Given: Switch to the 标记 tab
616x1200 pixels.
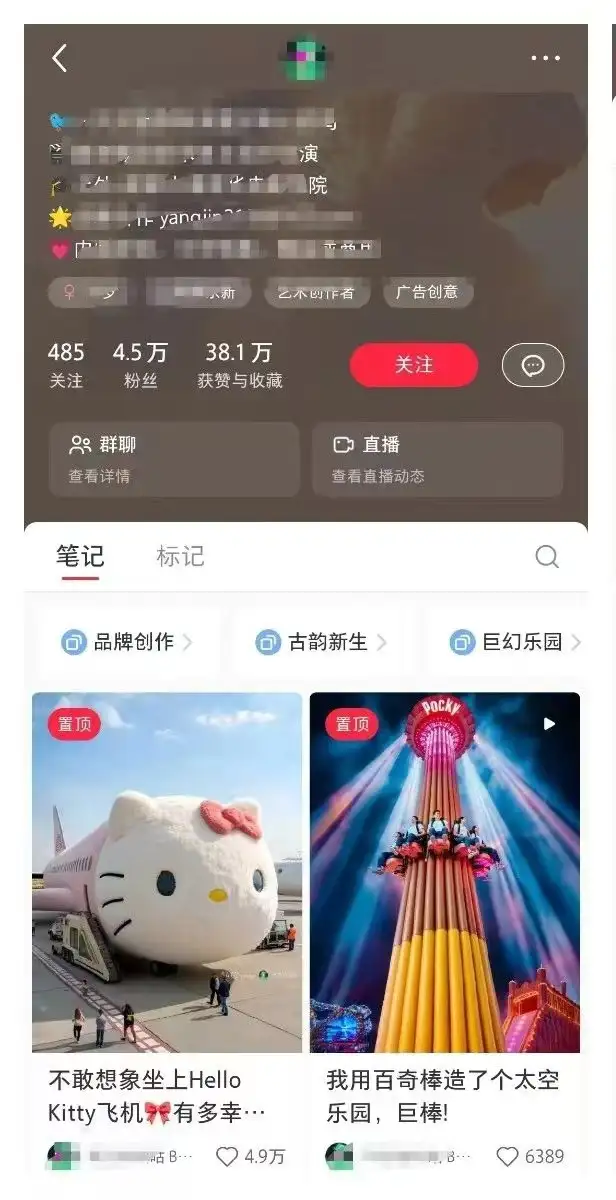Looking at the screenshot, I should point(180,557).
